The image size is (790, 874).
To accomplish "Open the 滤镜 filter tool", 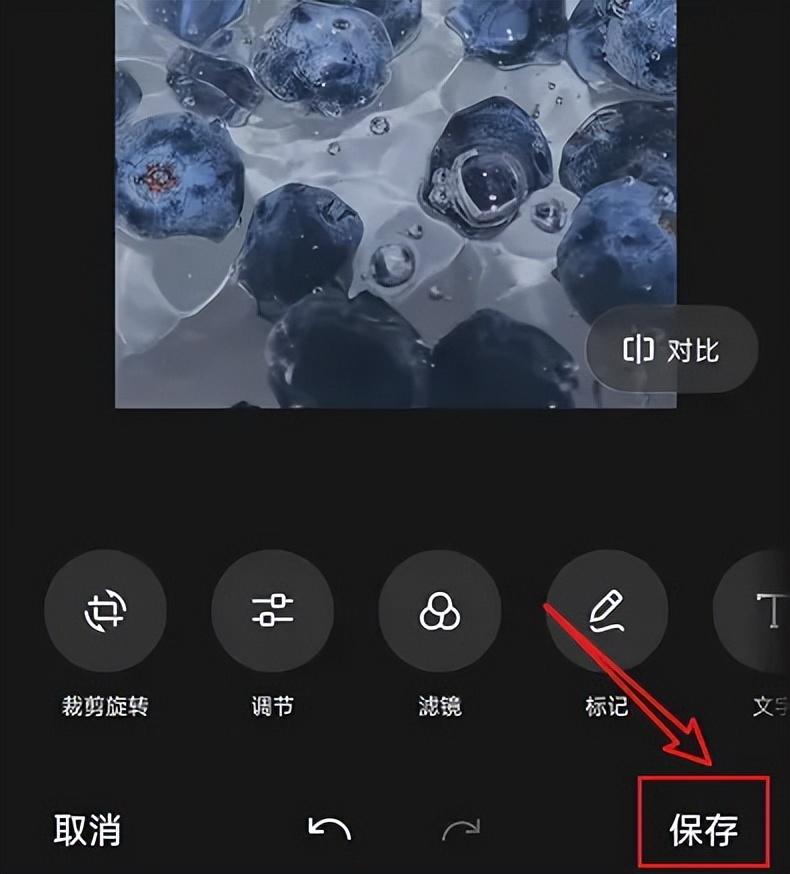I will (439, 611).
